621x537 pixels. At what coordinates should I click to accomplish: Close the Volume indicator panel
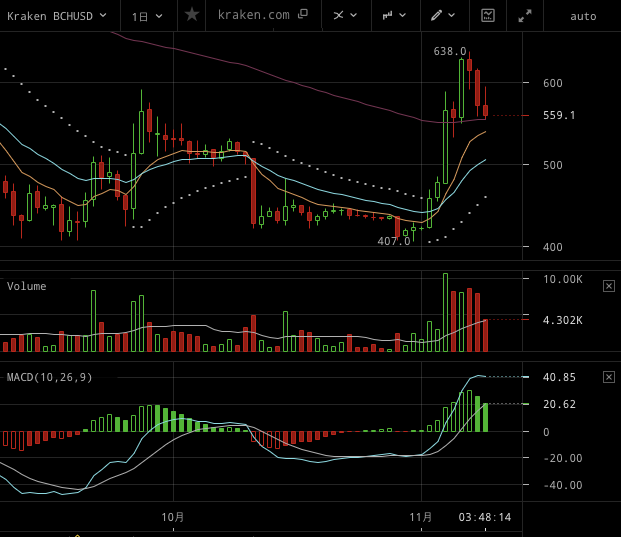[608, 286]
